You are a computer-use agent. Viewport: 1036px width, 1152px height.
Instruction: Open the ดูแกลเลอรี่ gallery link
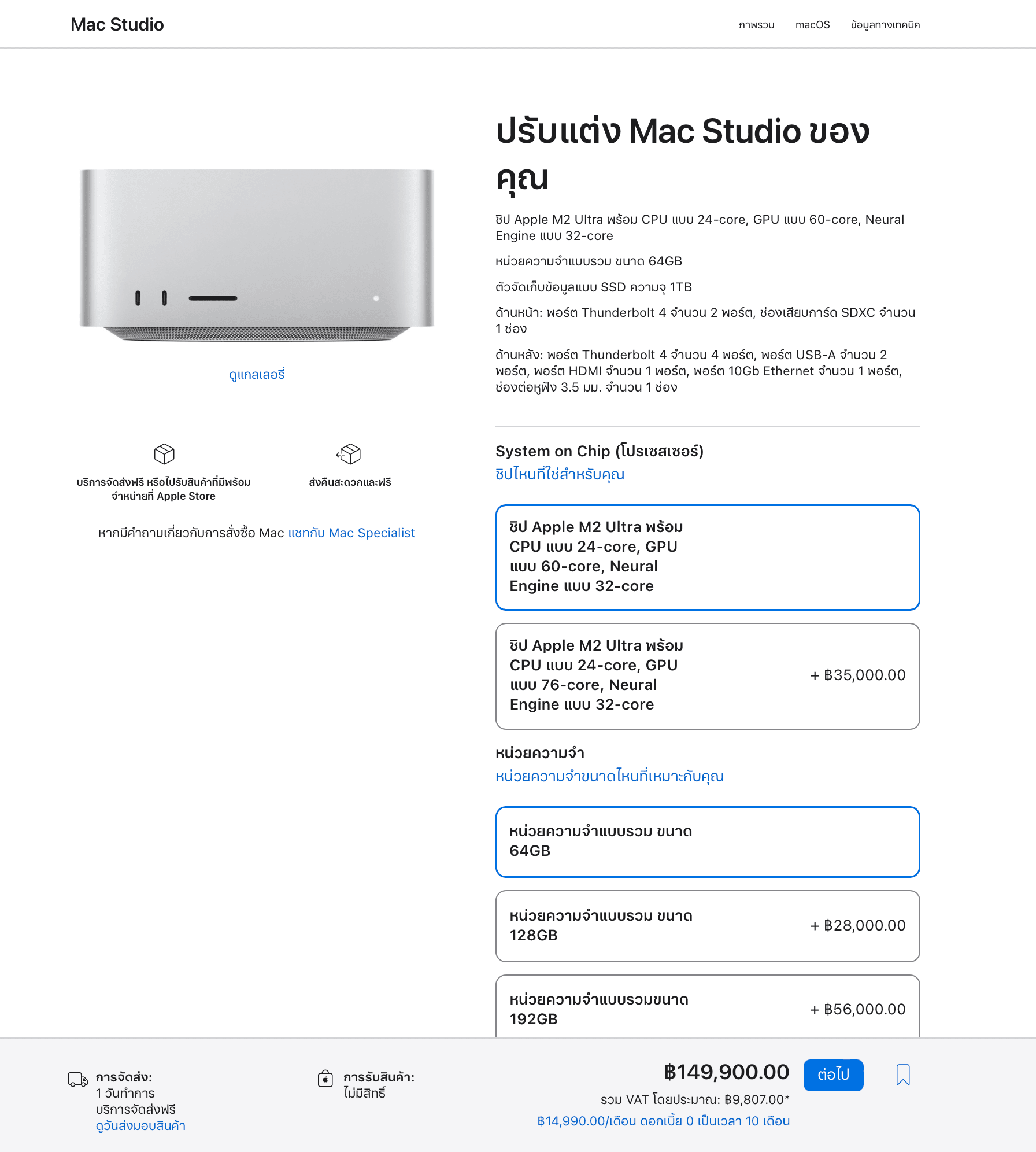tap(257, 375)
